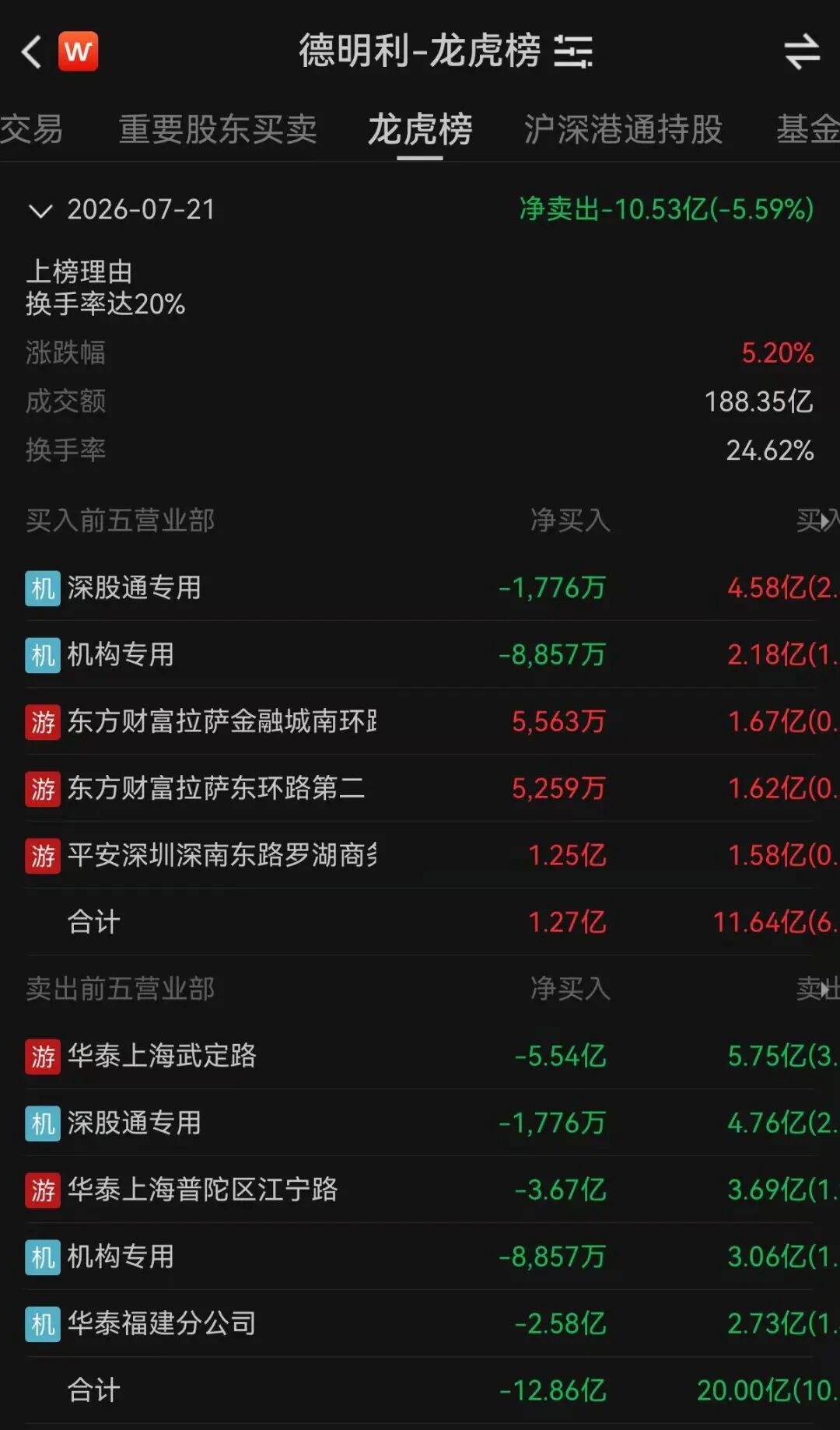Open 华泰上海武定路 seller row
Viewport: 840px width, 1430px height.
[420, 1056]
